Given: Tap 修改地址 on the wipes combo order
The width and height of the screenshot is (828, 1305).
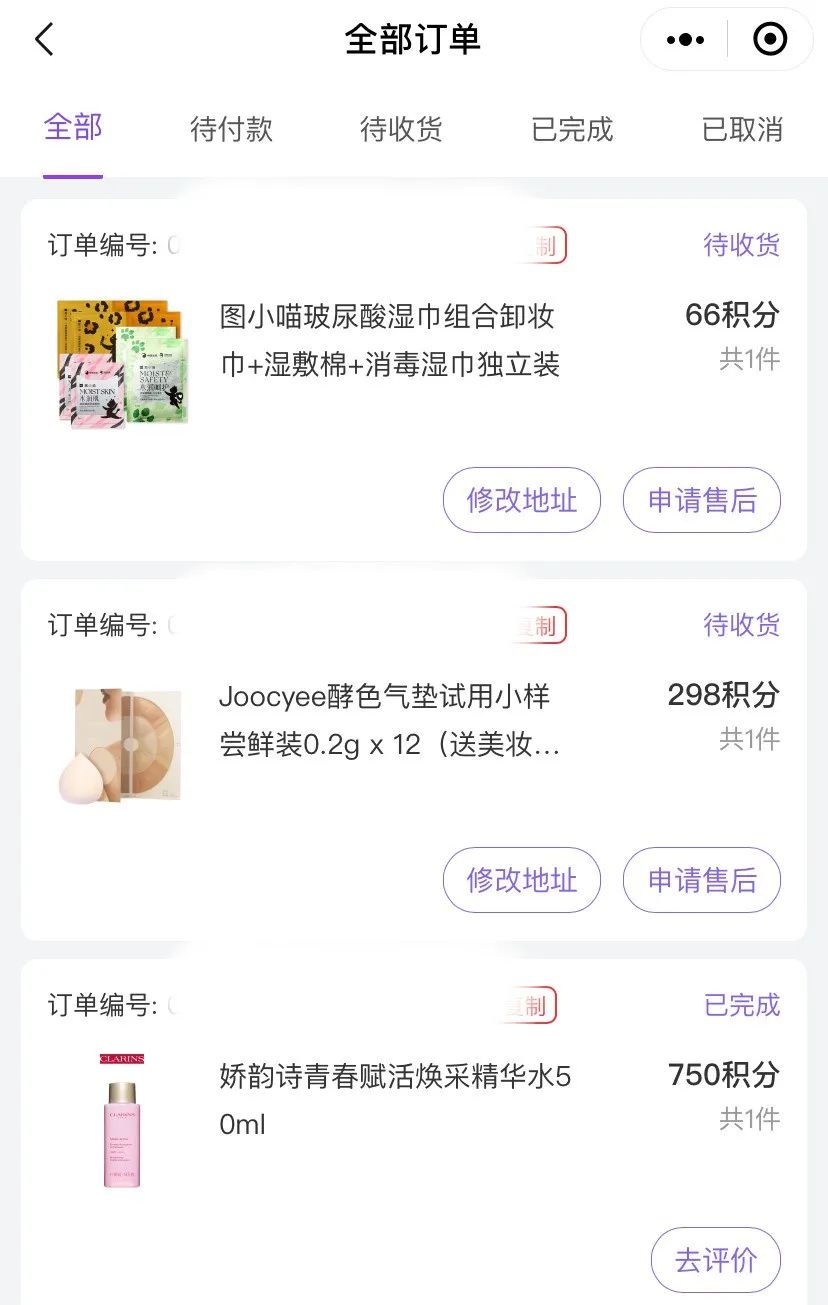Looking at the screenshot, I should (521, 500).
